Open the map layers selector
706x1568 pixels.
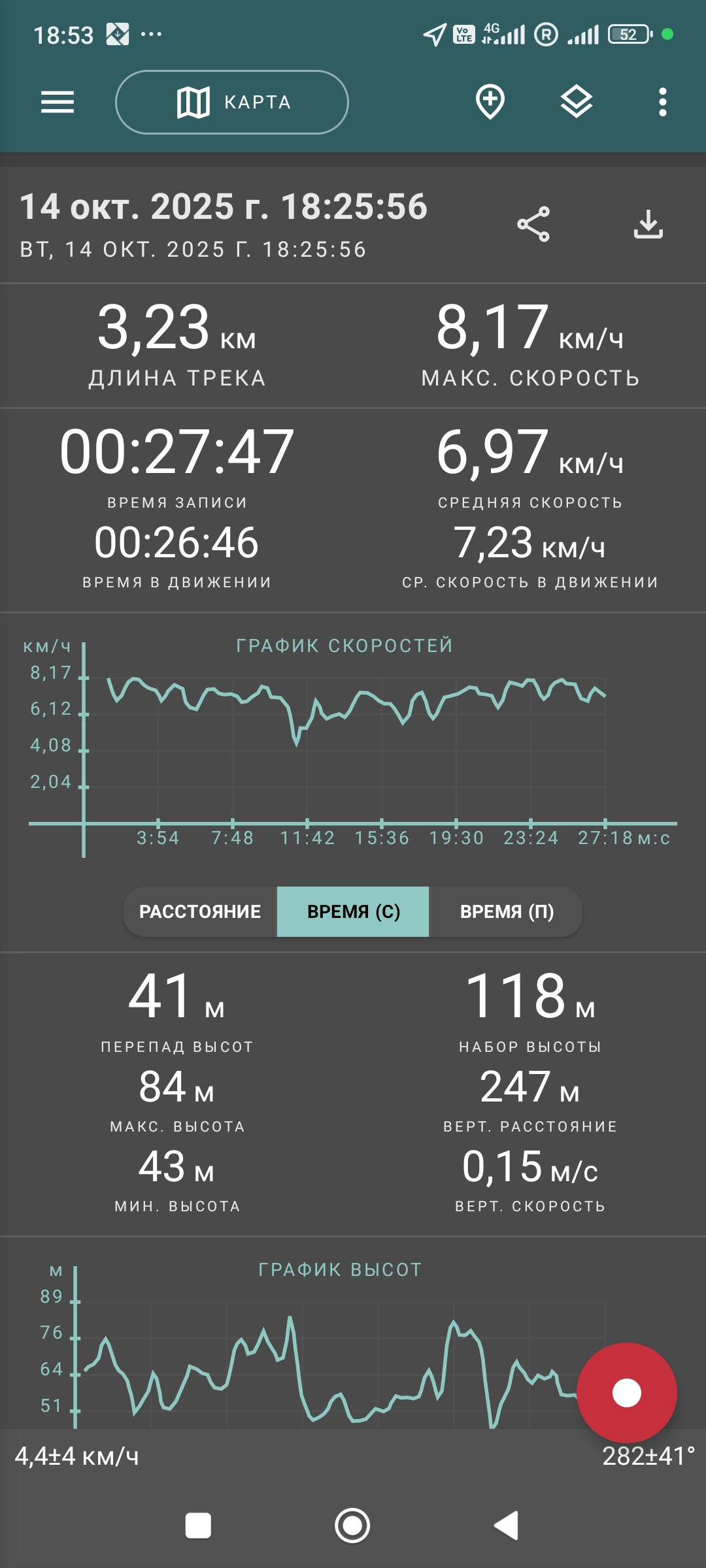[x=577, y=103]
